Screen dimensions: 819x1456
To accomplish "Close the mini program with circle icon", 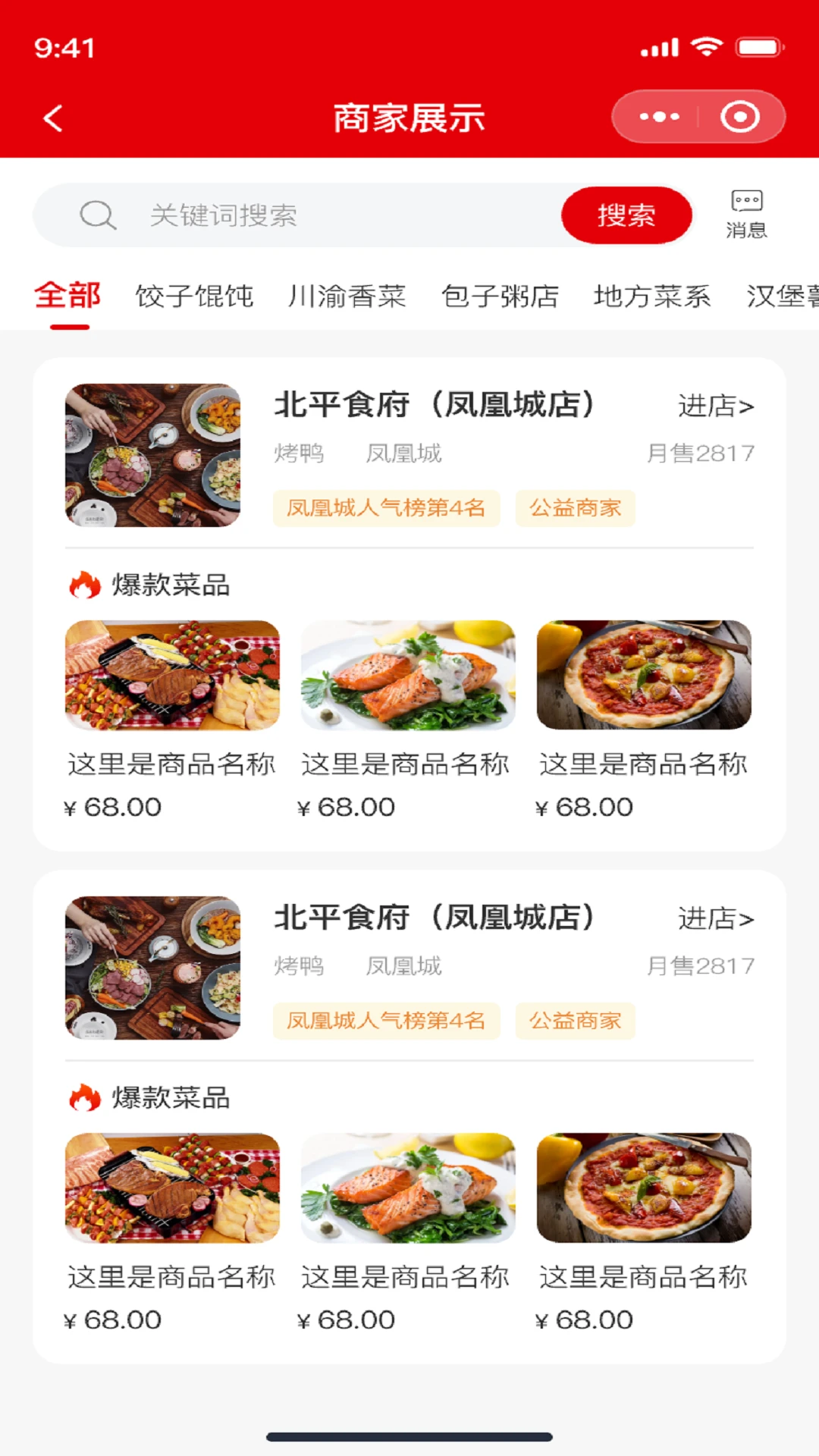I will click(740, 117).
